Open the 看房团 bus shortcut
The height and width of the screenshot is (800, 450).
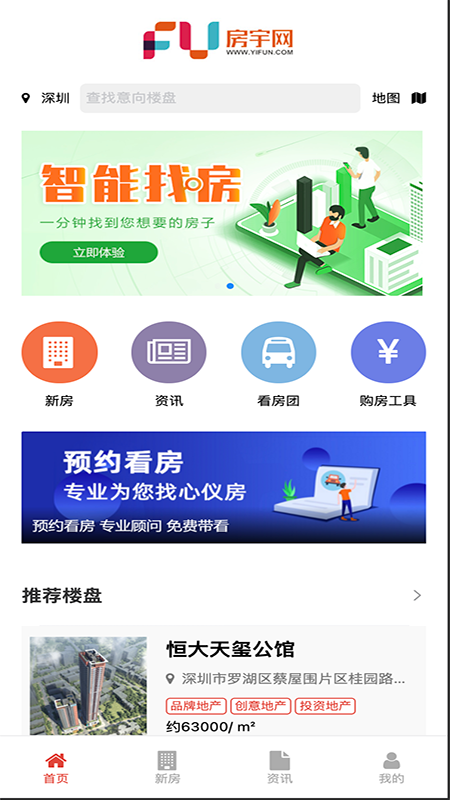(x=279, y=352)
